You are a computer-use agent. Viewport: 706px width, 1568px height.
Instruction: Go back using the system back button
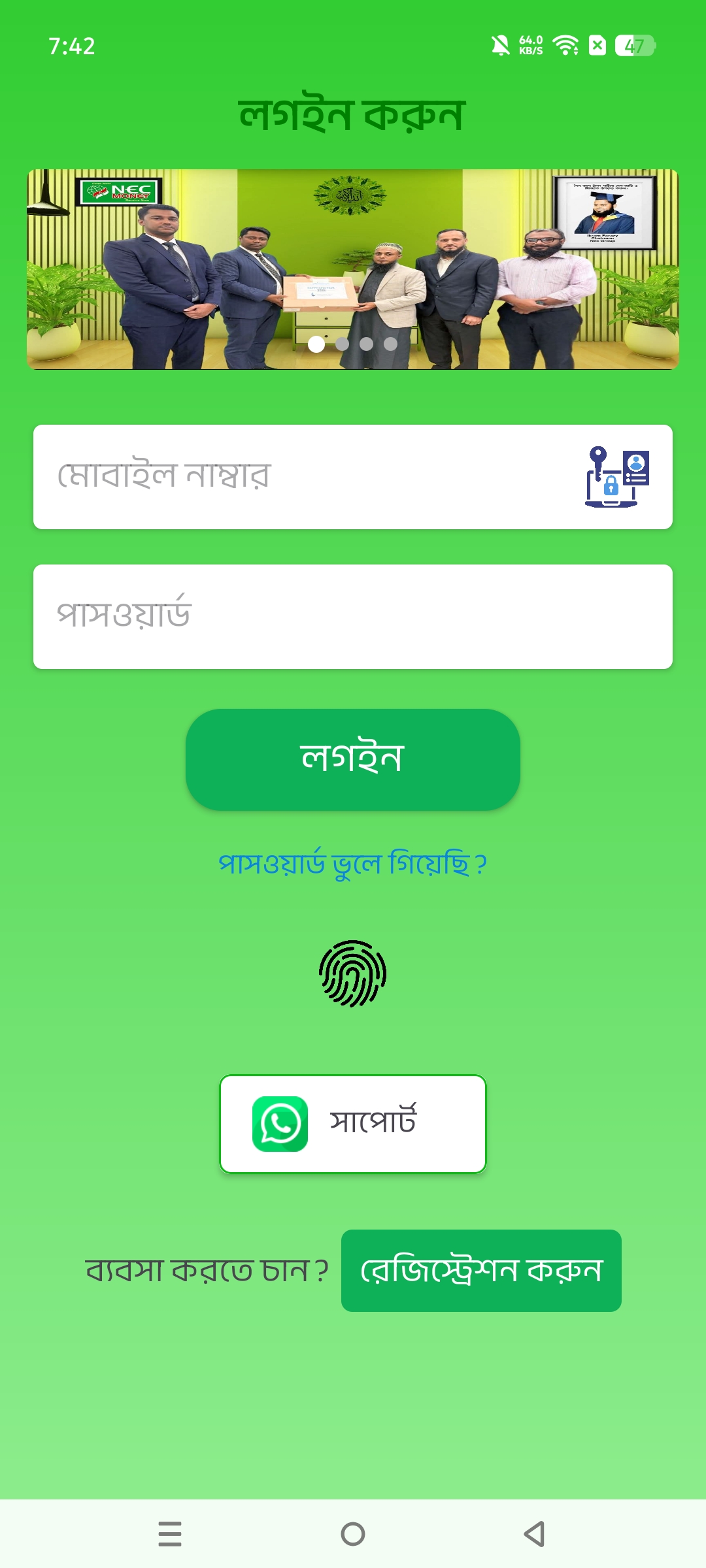pos(535,1533)
